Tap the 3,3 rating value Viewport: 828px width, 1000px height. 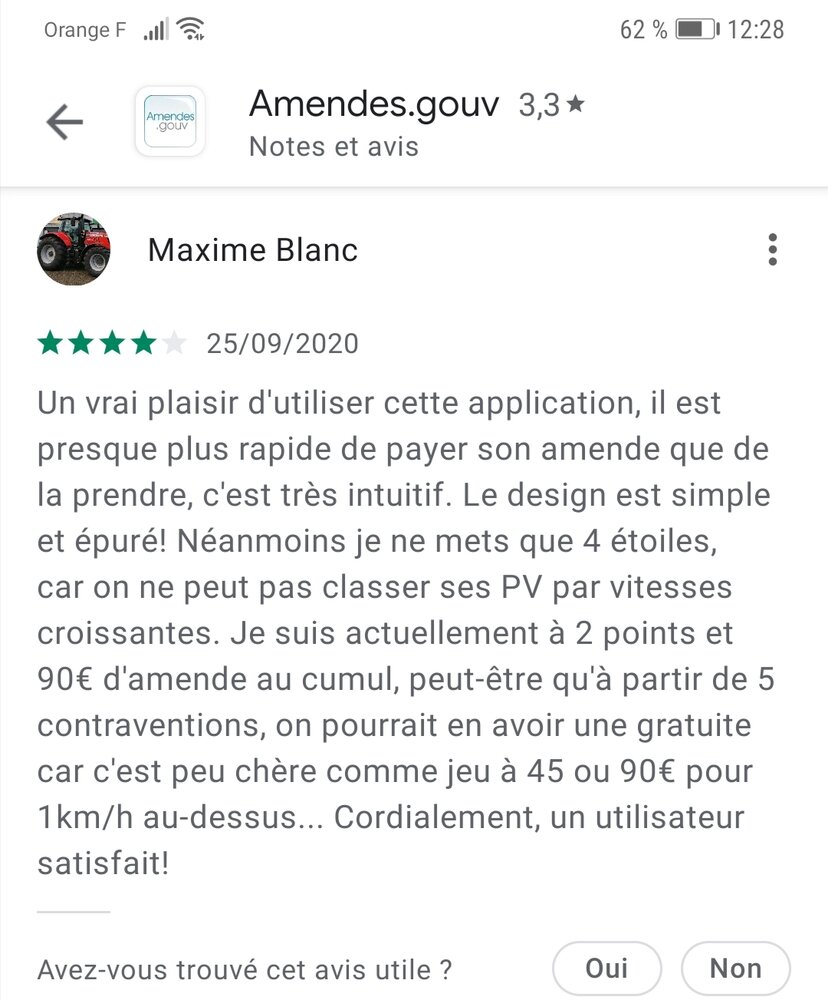coord(538,103)
